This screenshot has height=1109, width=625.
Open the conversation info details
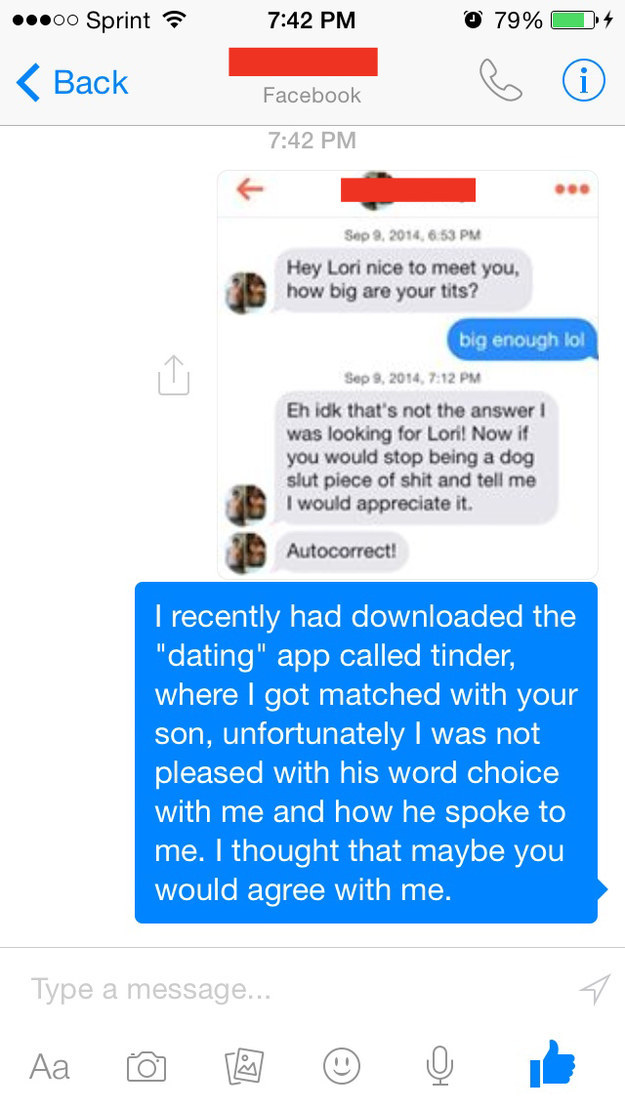[x=583, y=81]
